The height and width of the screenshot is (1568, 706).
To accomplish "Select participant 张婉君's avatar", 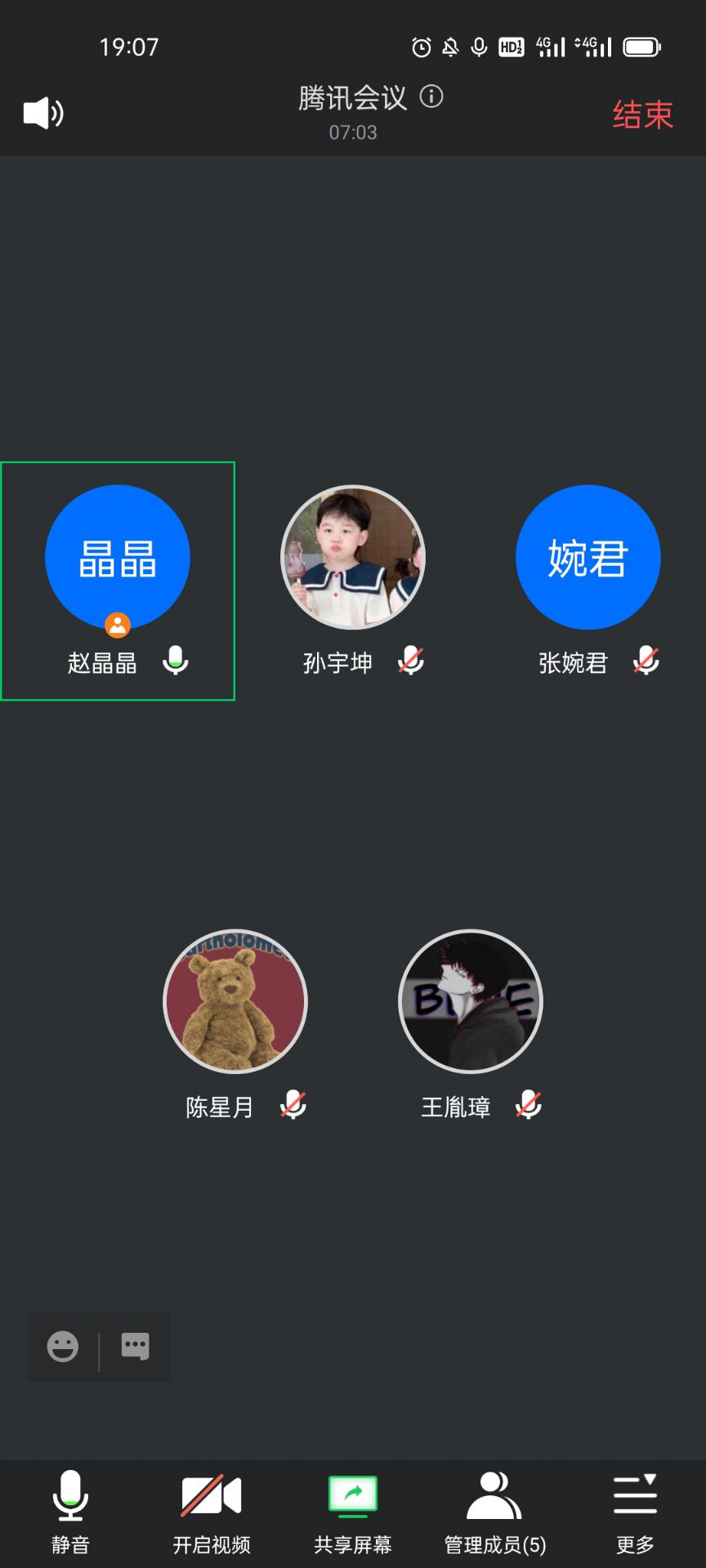I will [588, 558].
